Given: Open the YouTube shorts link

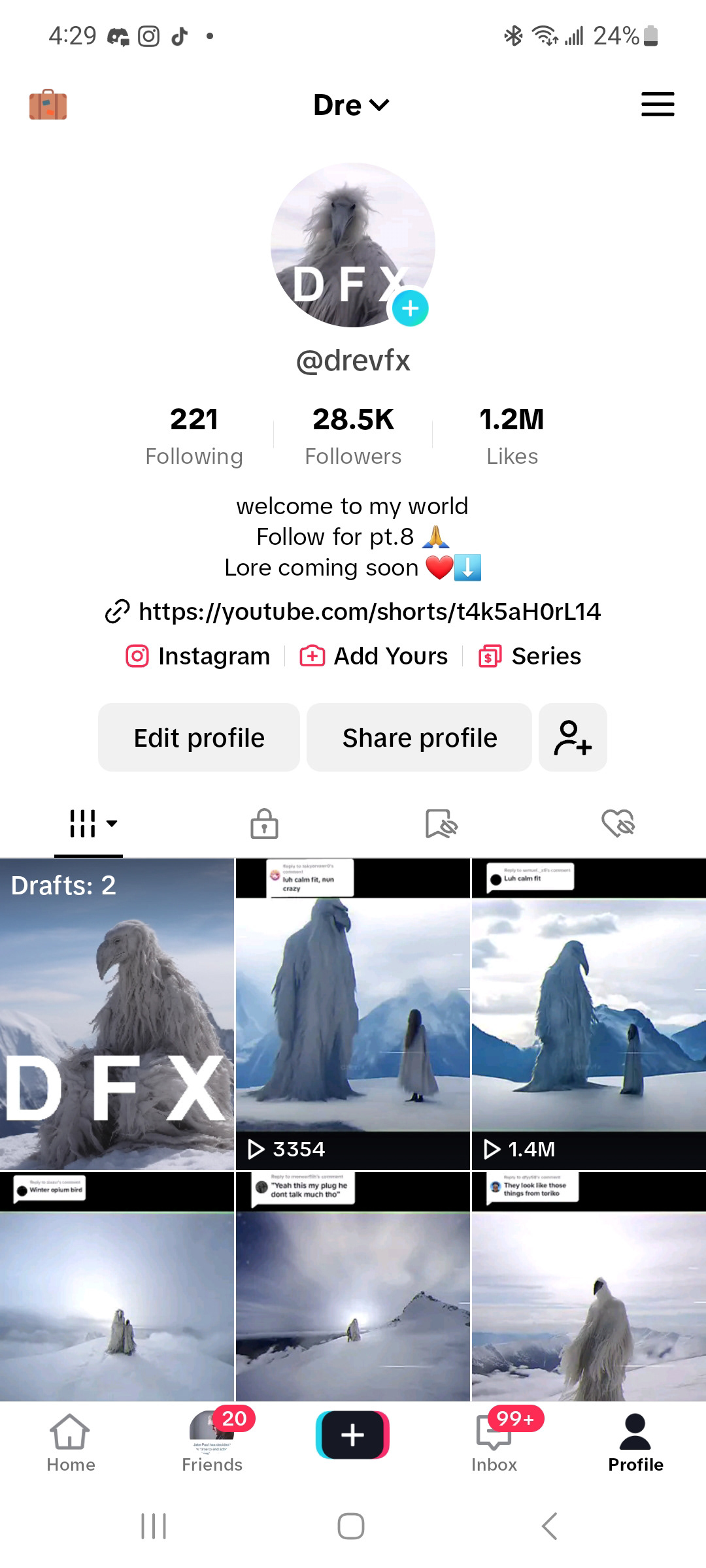Looking at the screenshot, I should (369, 612).
